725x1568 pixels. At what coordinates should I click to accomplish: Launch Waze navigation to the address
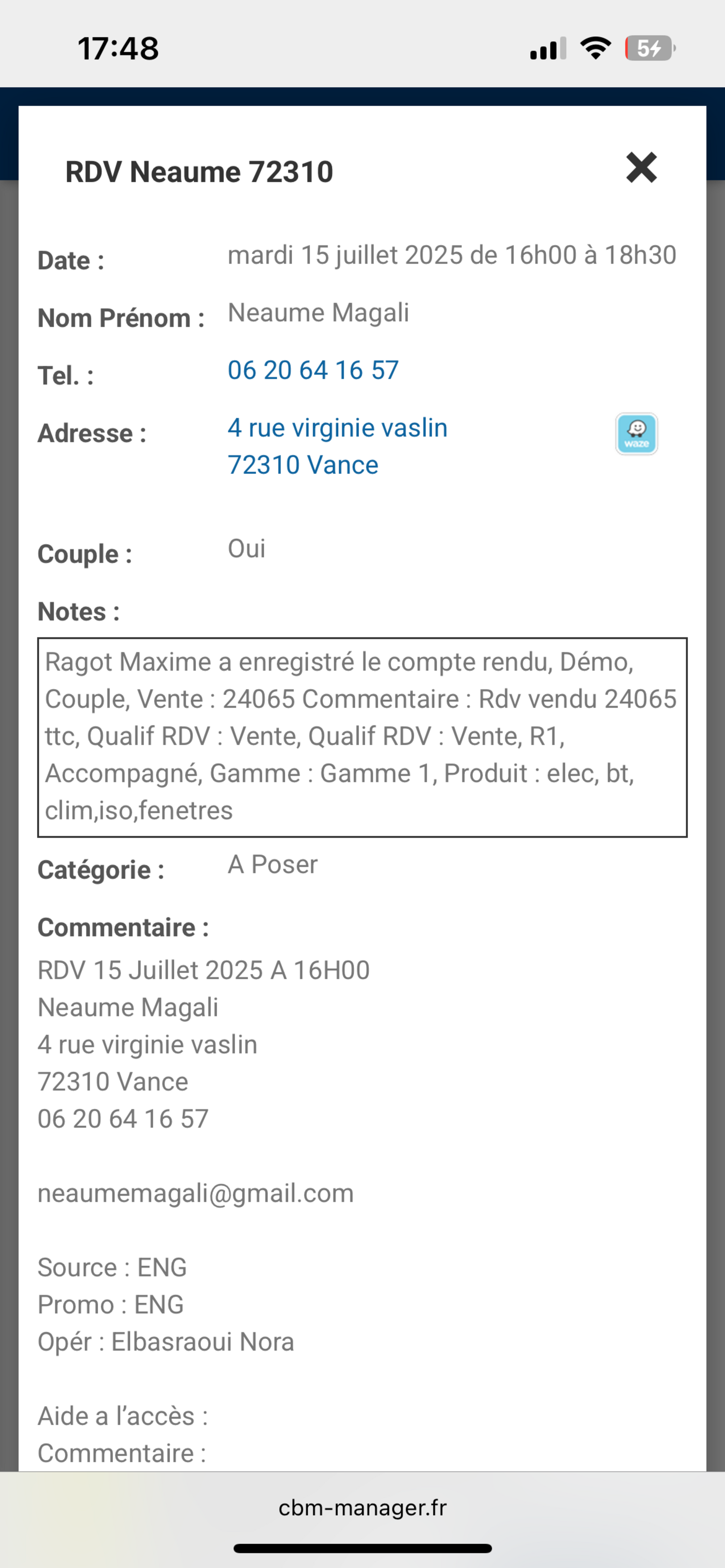(x=636, y=434)
